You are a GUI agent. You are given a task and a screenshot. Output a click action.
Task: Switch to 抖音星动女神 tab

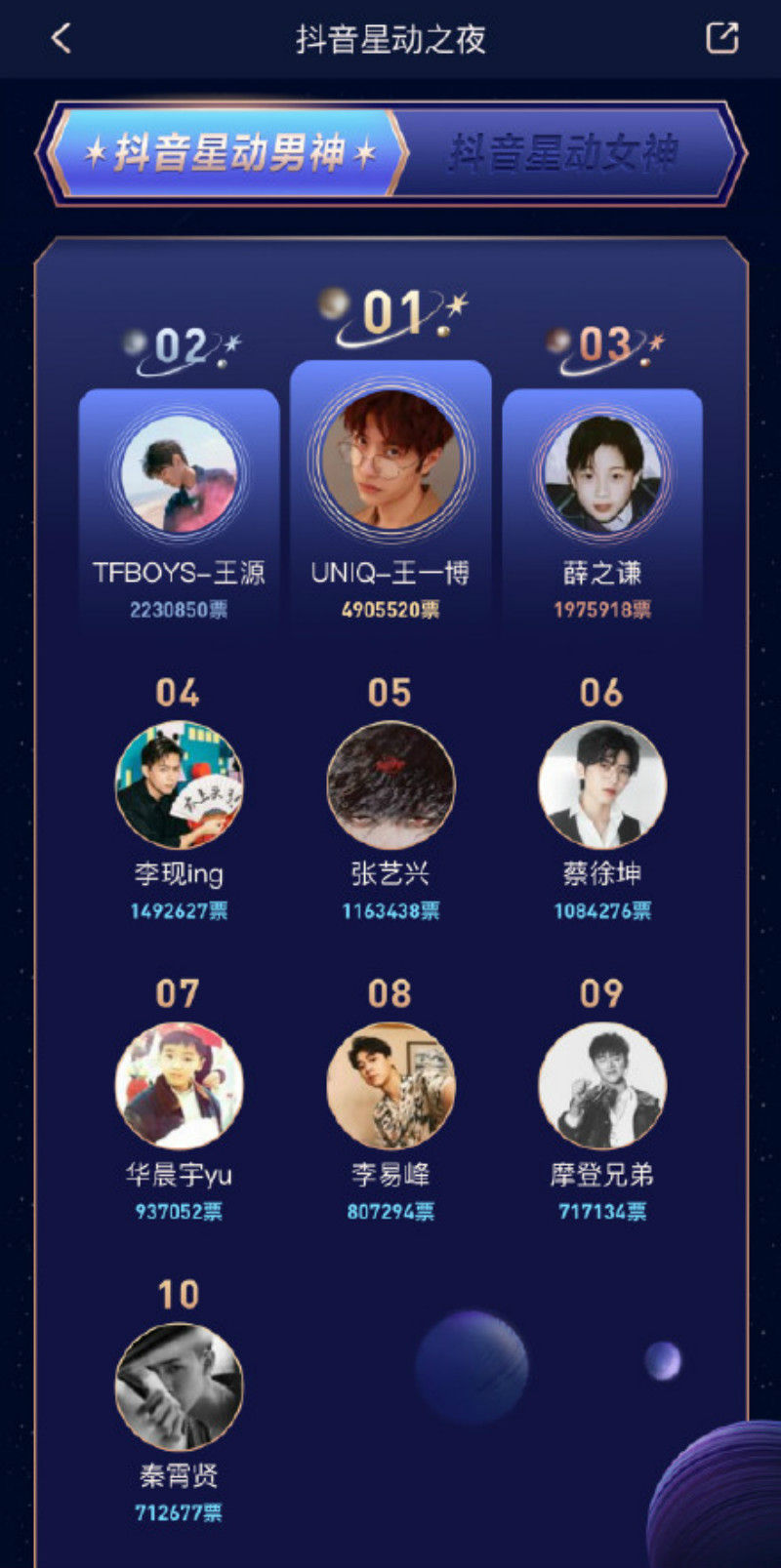pos(564,153)
